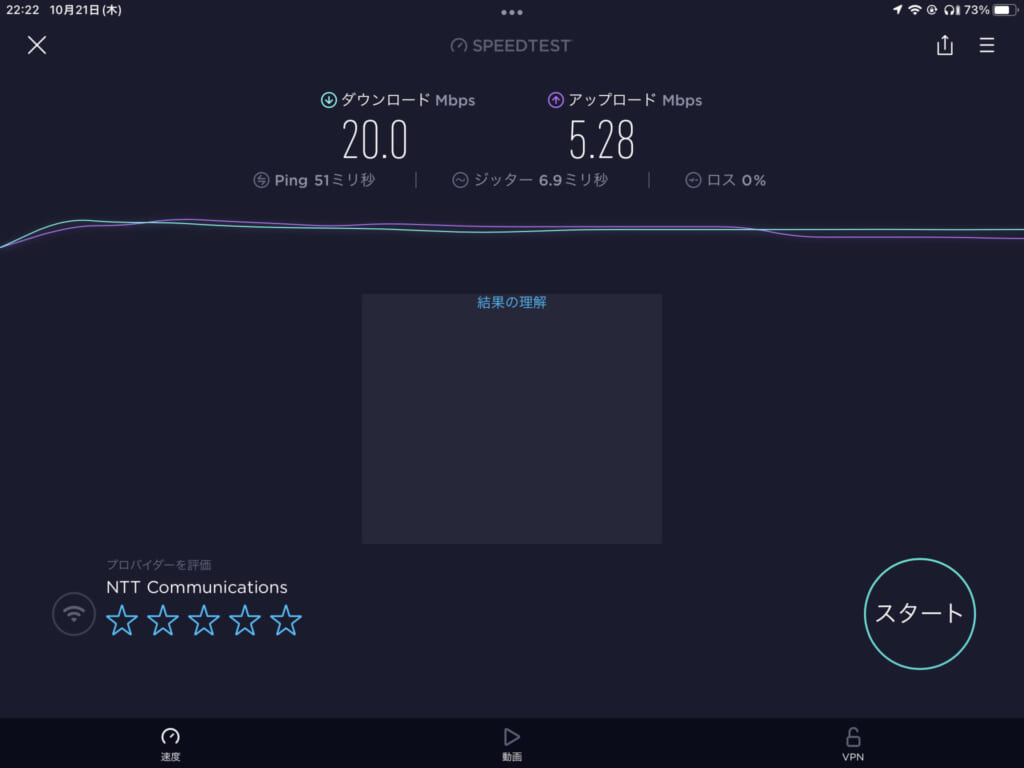Give NTT Communications five stars
This screenshot has width=1024, height=768.
(x=286, y=621)
